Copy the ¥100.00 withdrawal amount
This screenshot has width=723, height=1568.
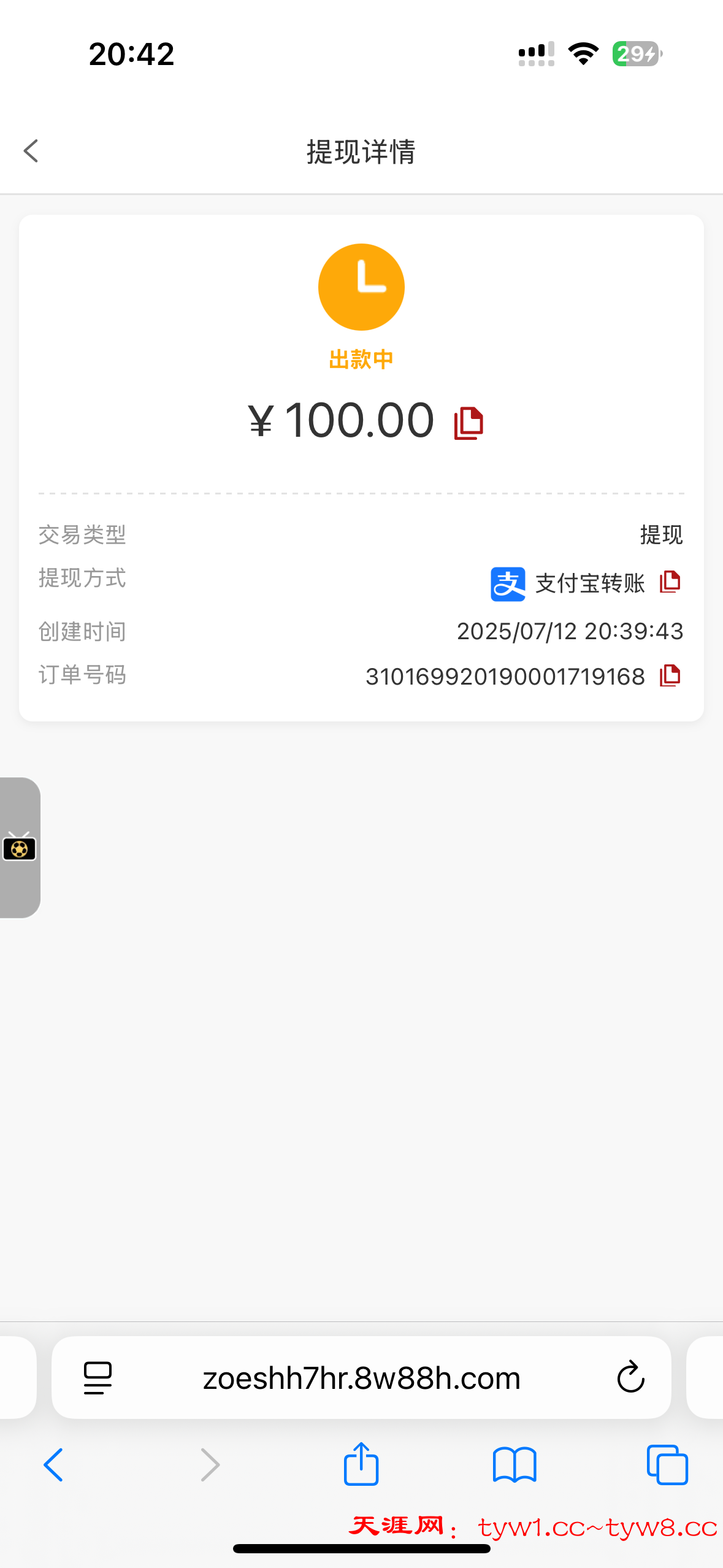pyautogui.click(x=469, y=423)
